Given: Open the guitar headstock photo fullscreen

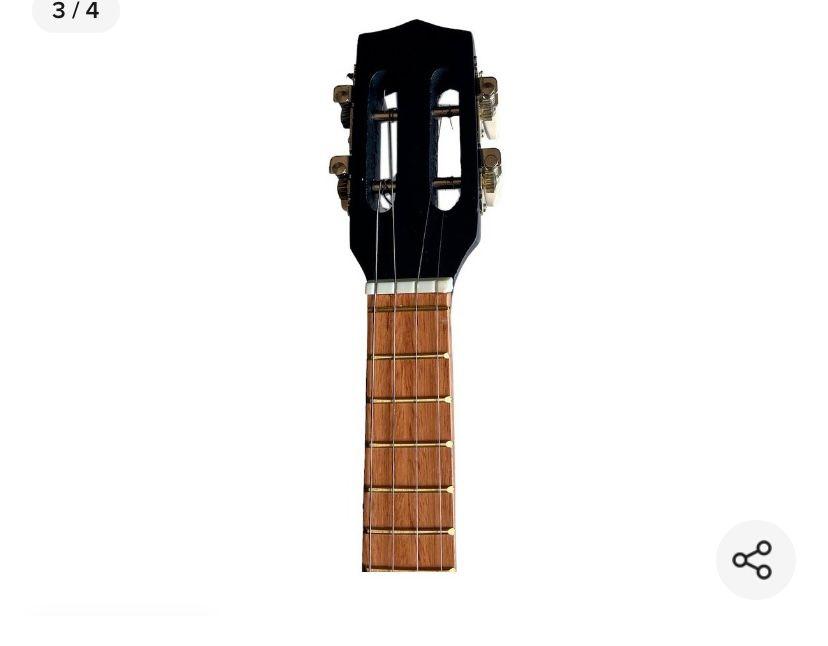Looking at the screenshot, I should point(413,300).
